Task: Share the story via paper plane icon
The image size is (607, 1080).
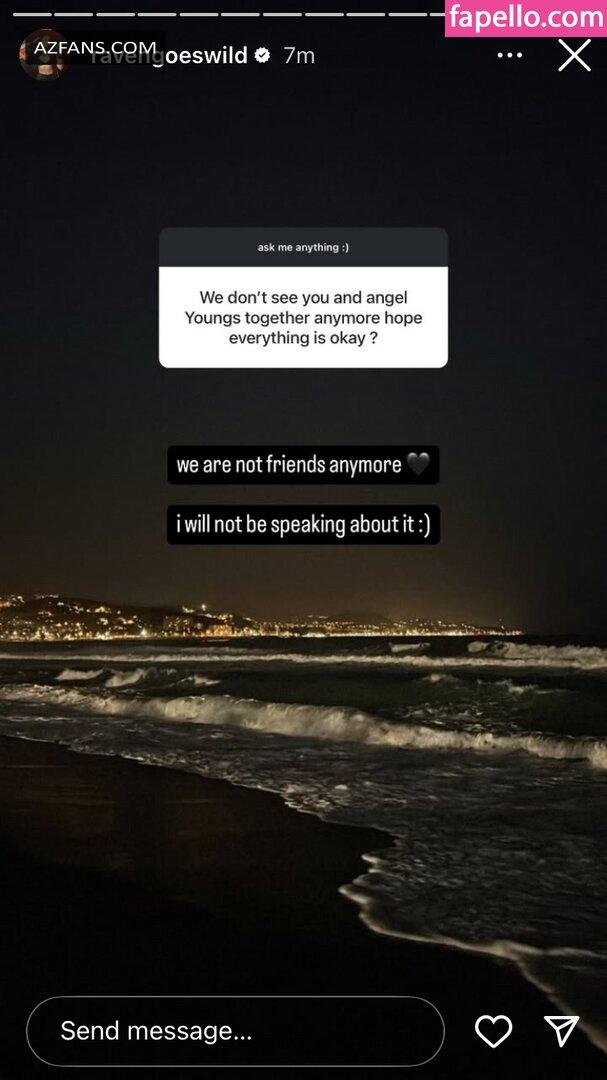Action: pyautogui.click(x=562, y=1031)
